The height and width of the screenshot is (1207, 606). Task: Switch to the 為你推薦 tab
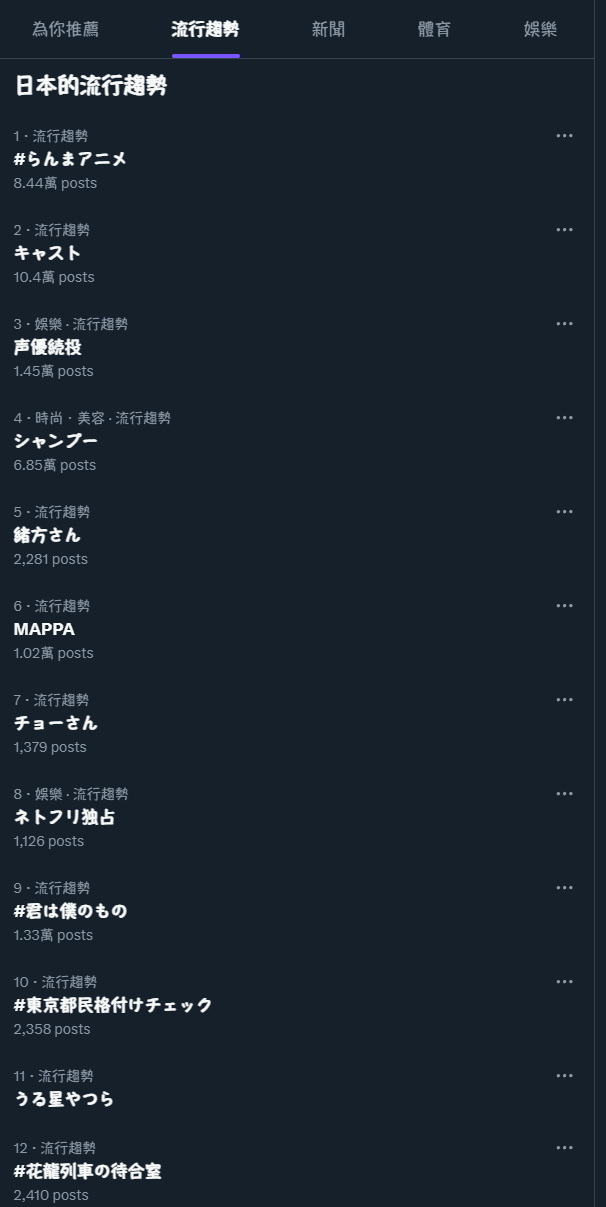coord(65,30)
